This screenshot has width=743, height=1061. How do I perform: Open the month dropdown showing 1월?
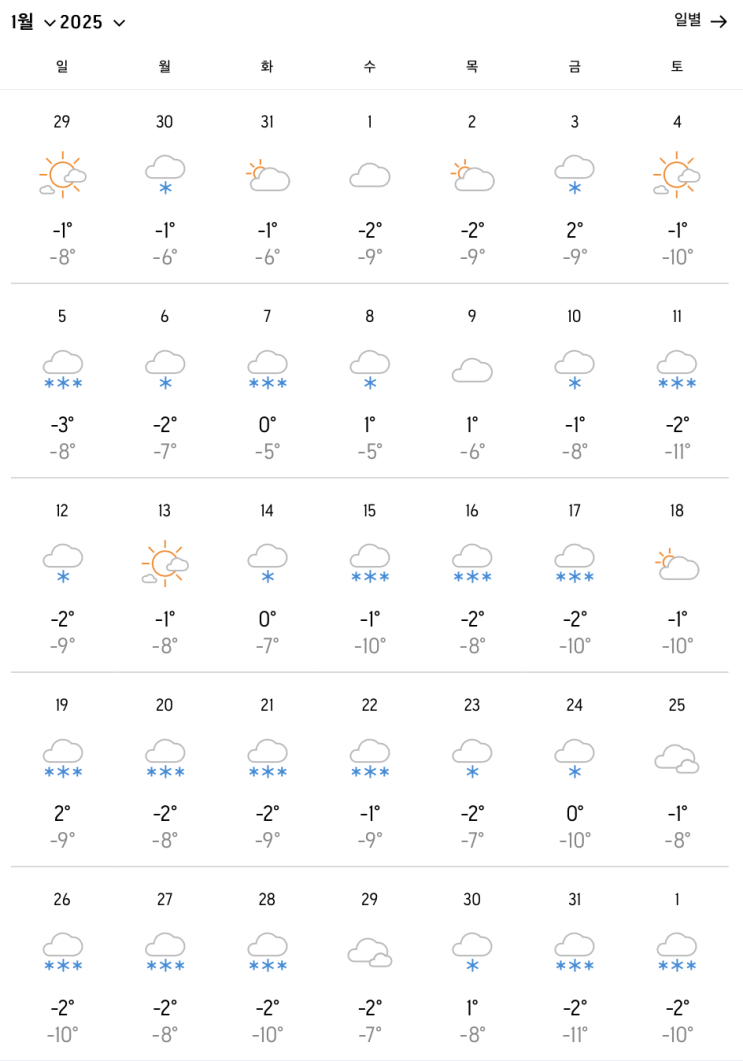click(32, 22)
